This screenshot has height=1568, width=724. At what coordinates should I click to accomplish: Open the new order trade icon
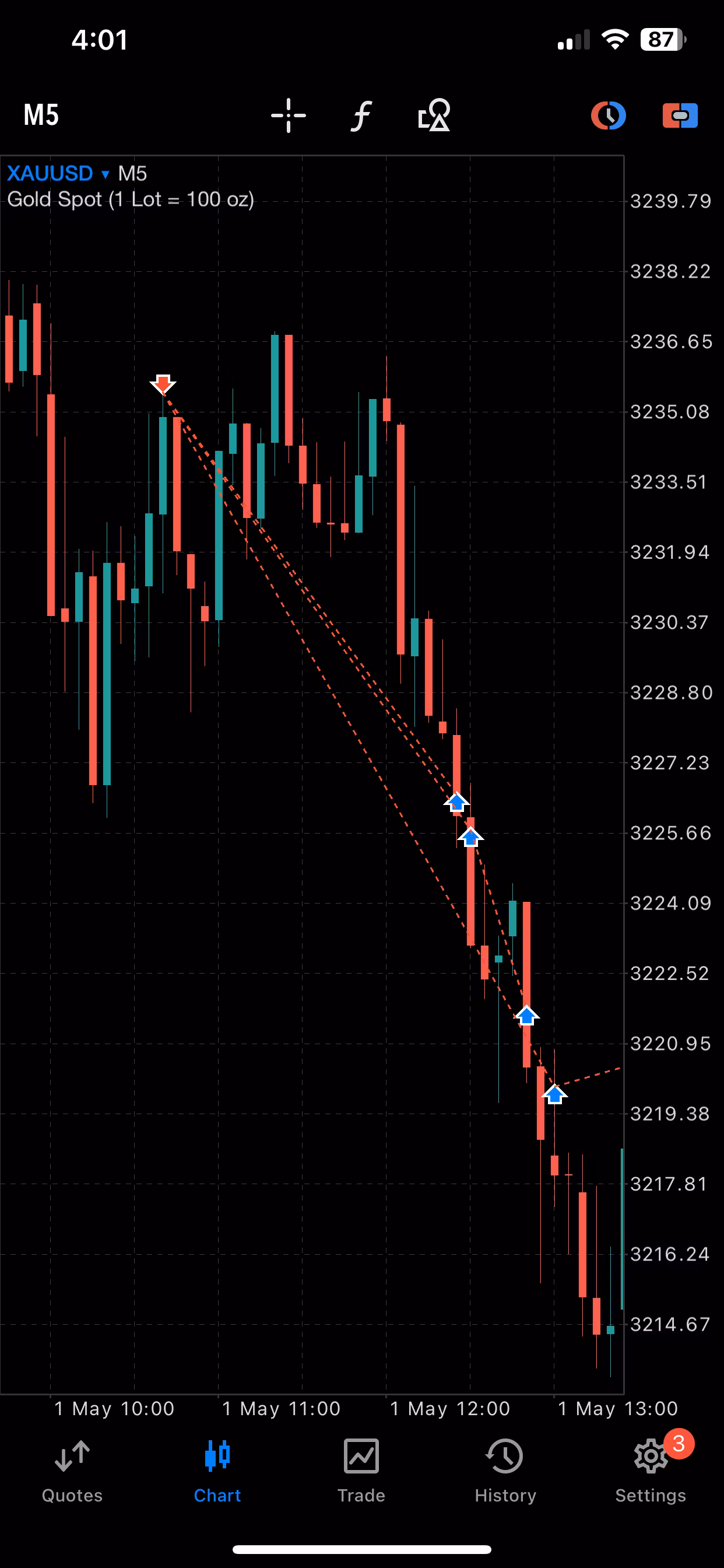680,115
